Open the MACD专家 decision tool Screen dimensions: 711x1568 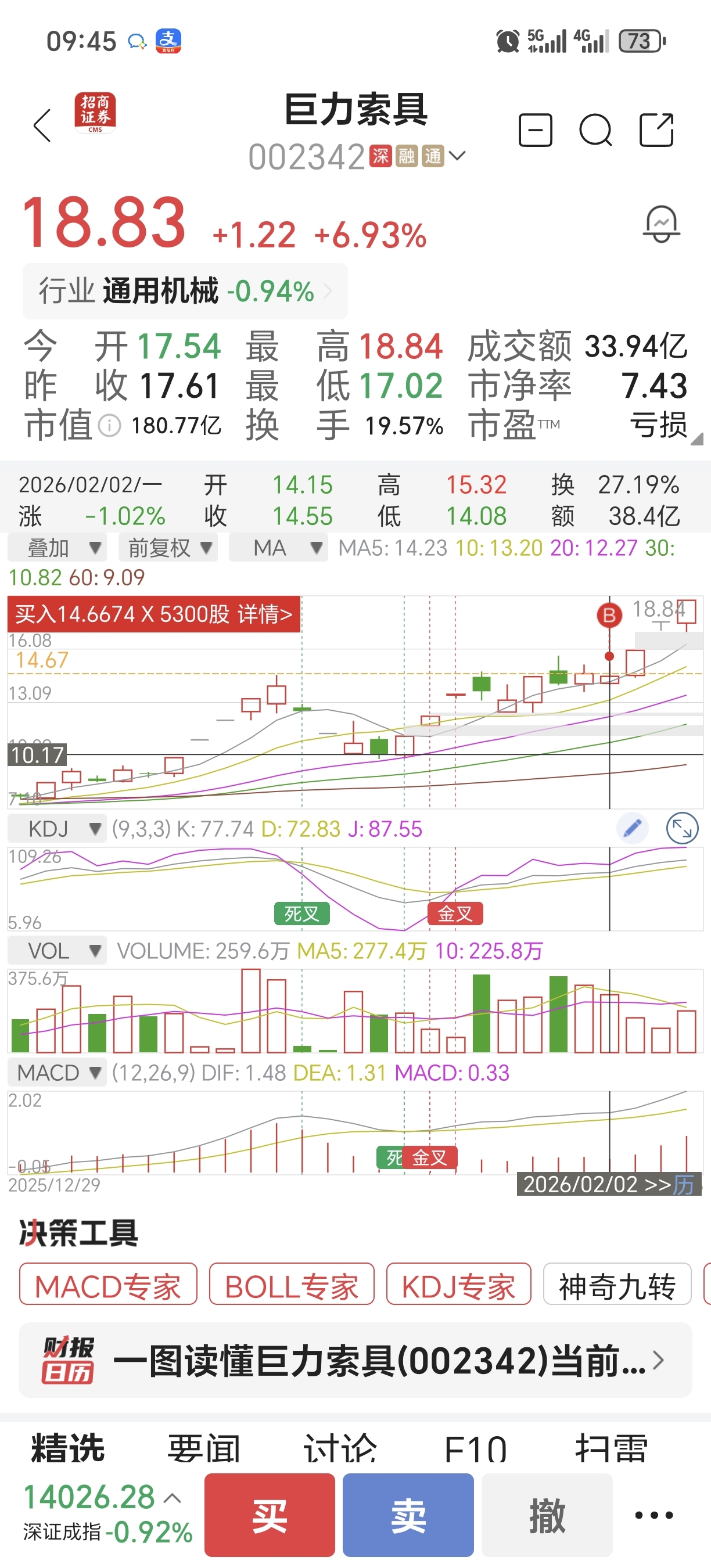point(107,1285)
